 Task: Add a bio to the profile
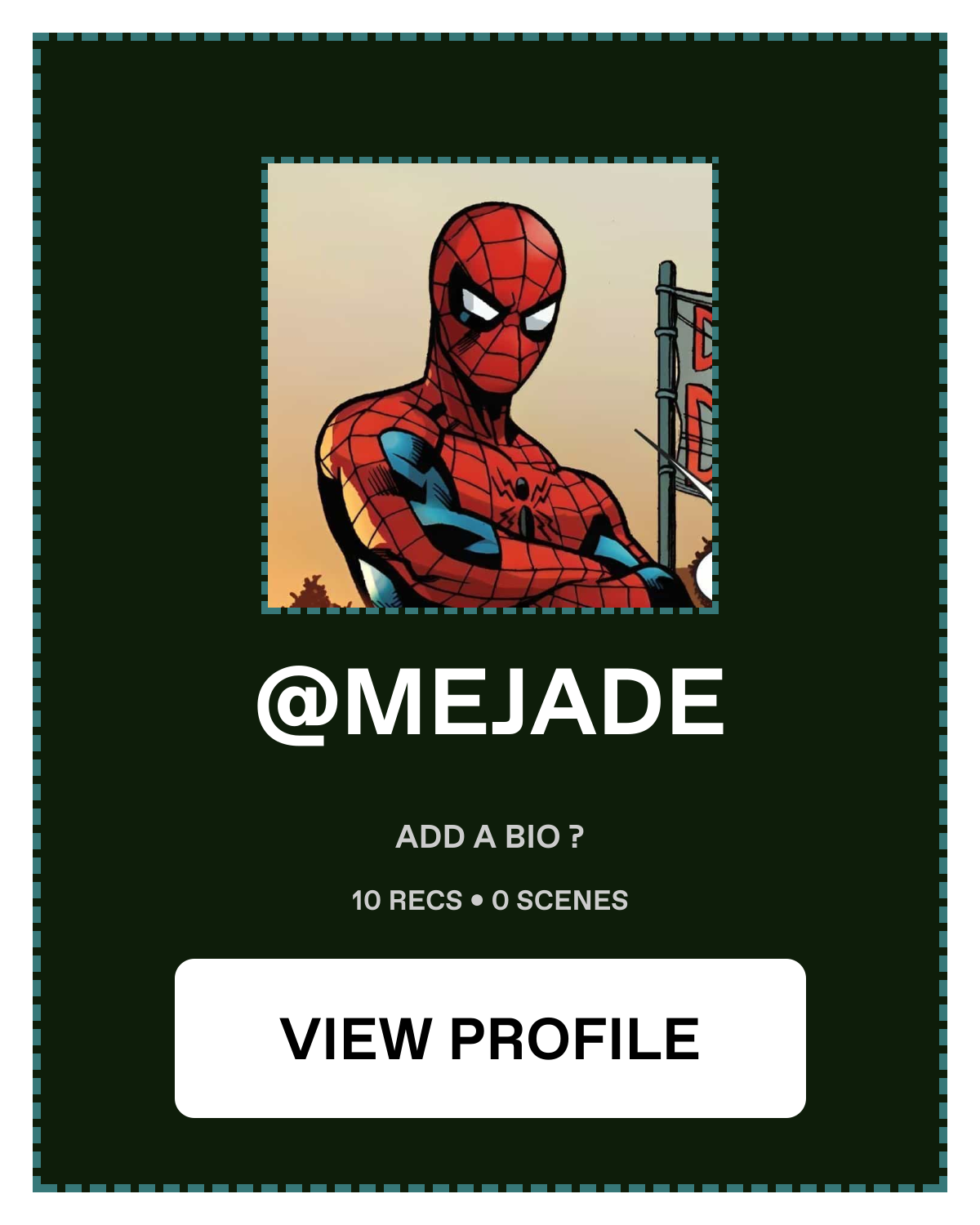489,836
